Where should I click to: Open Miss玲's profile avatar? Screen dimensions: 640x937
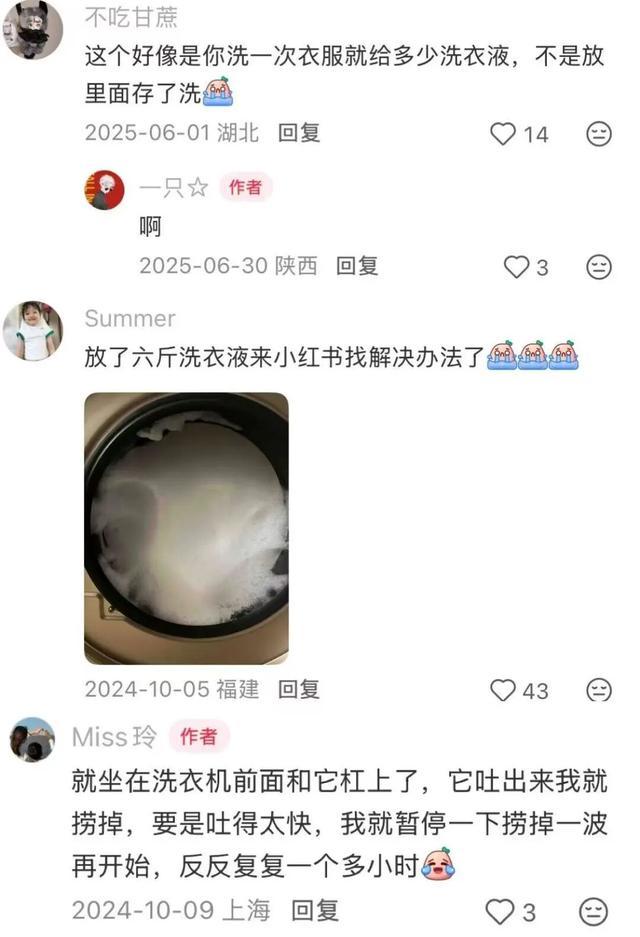(x=32, y=740)
